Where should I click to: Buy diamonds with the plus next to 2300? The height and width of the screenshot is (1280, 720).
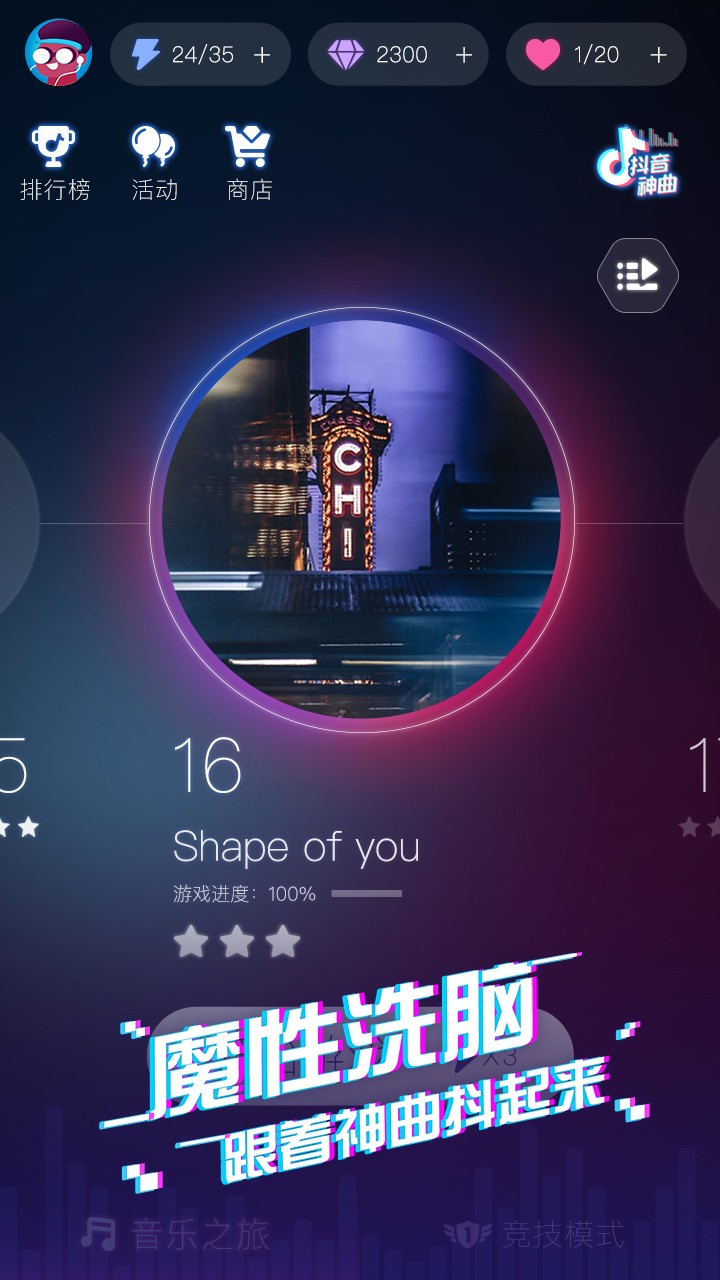[463, 55]
